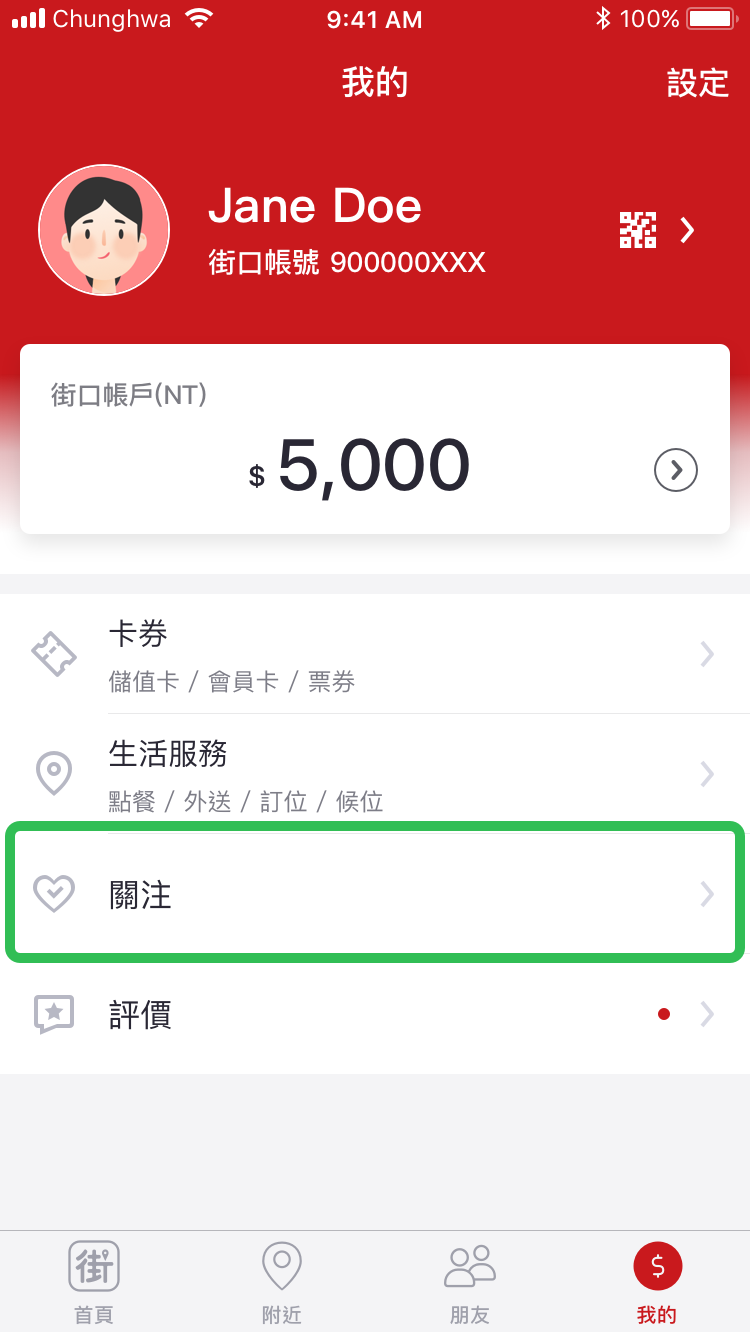Viewport: 750px width, 1332px height.
Task: Open 生活服務 services row
Action: (x=375, y=774)
